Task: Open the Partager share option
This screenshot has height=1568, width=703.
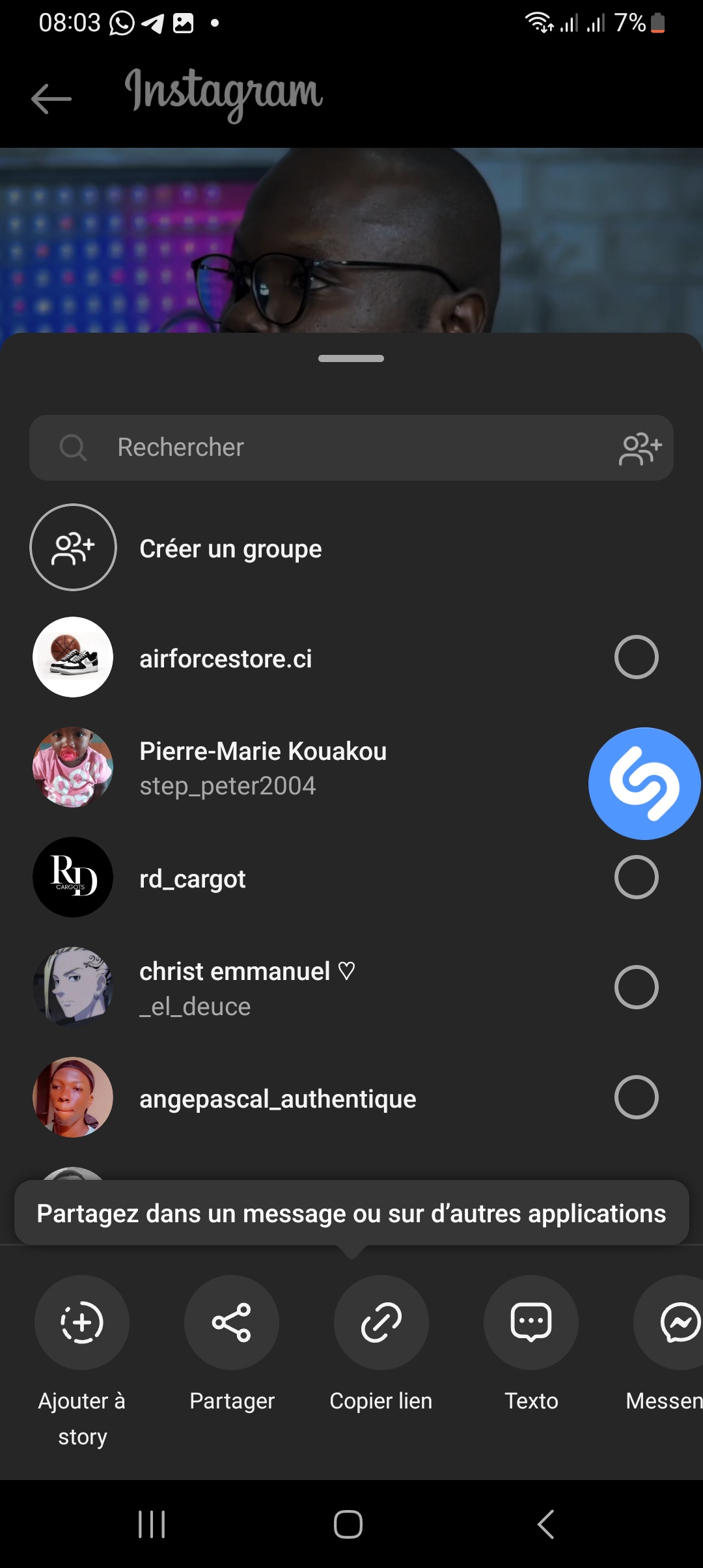Action: [x=232, y=1323]
